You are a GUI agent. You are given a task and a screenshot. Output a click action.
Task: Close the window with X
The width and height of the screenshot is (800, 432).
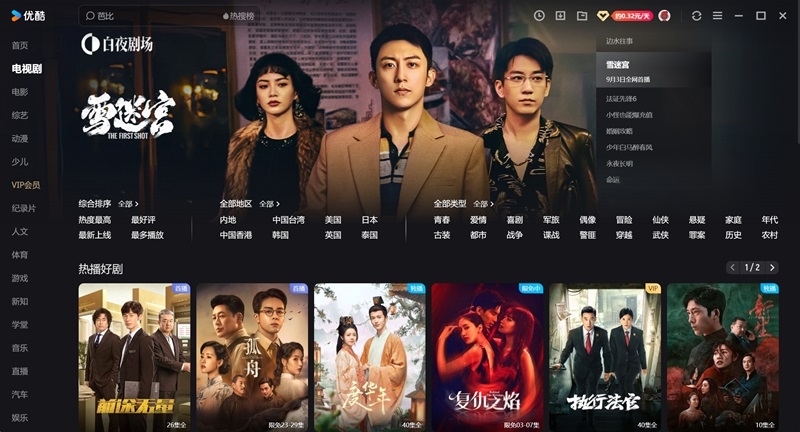click(783, 16)
